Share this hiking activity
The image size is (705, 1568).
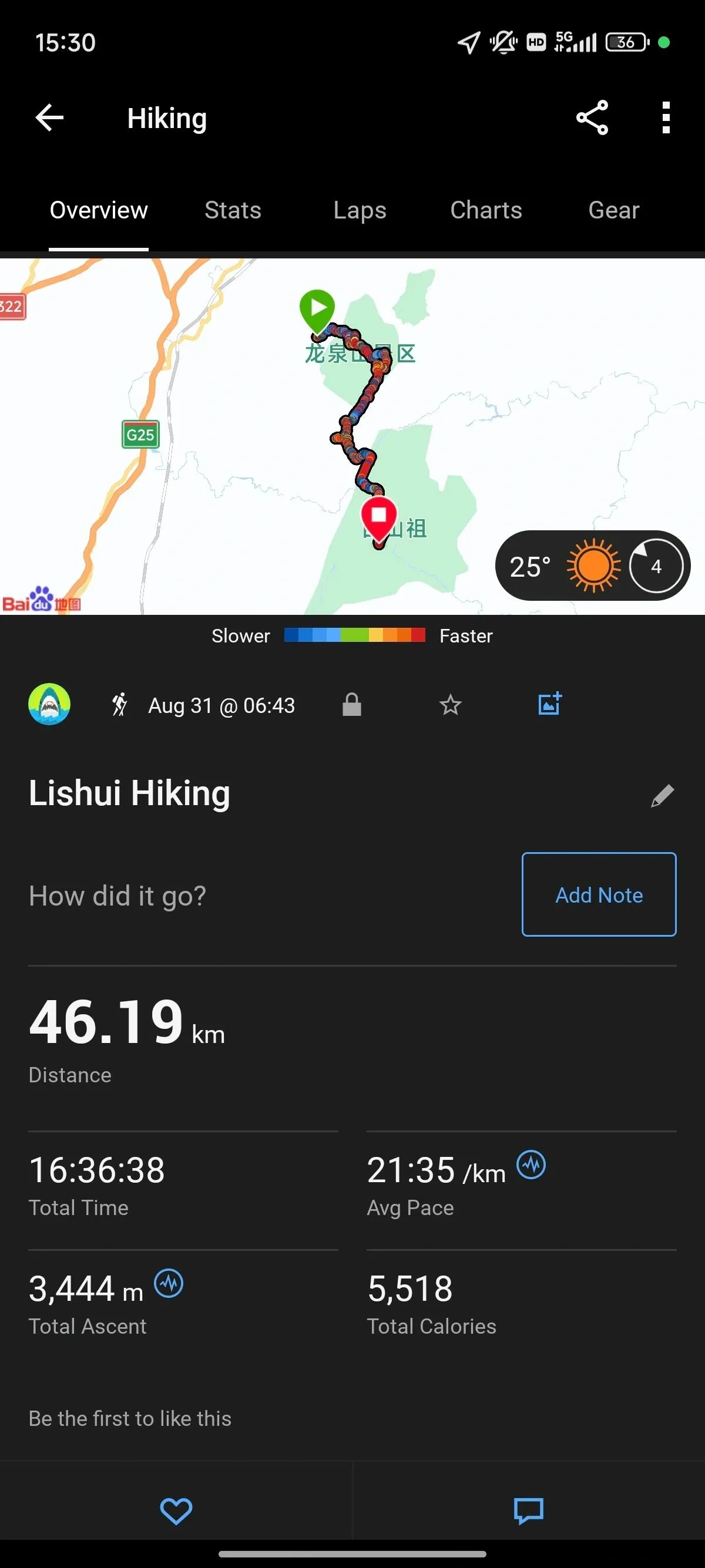(592, 117)
